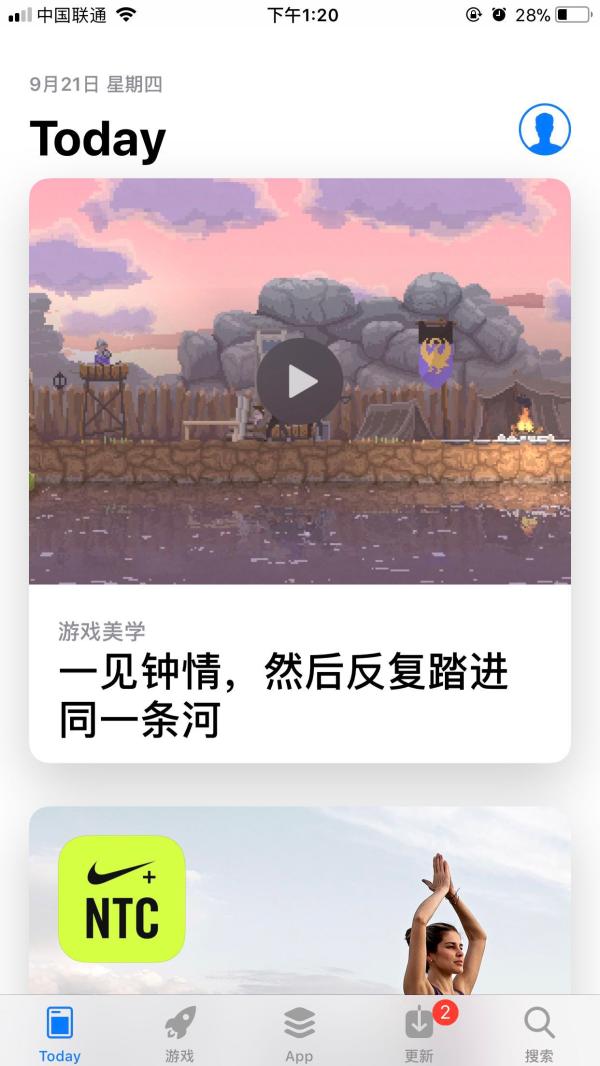The height and width of the screenshot is (1066, 600).
Task: Play the game video preview
Action: (x=299, y=381)
